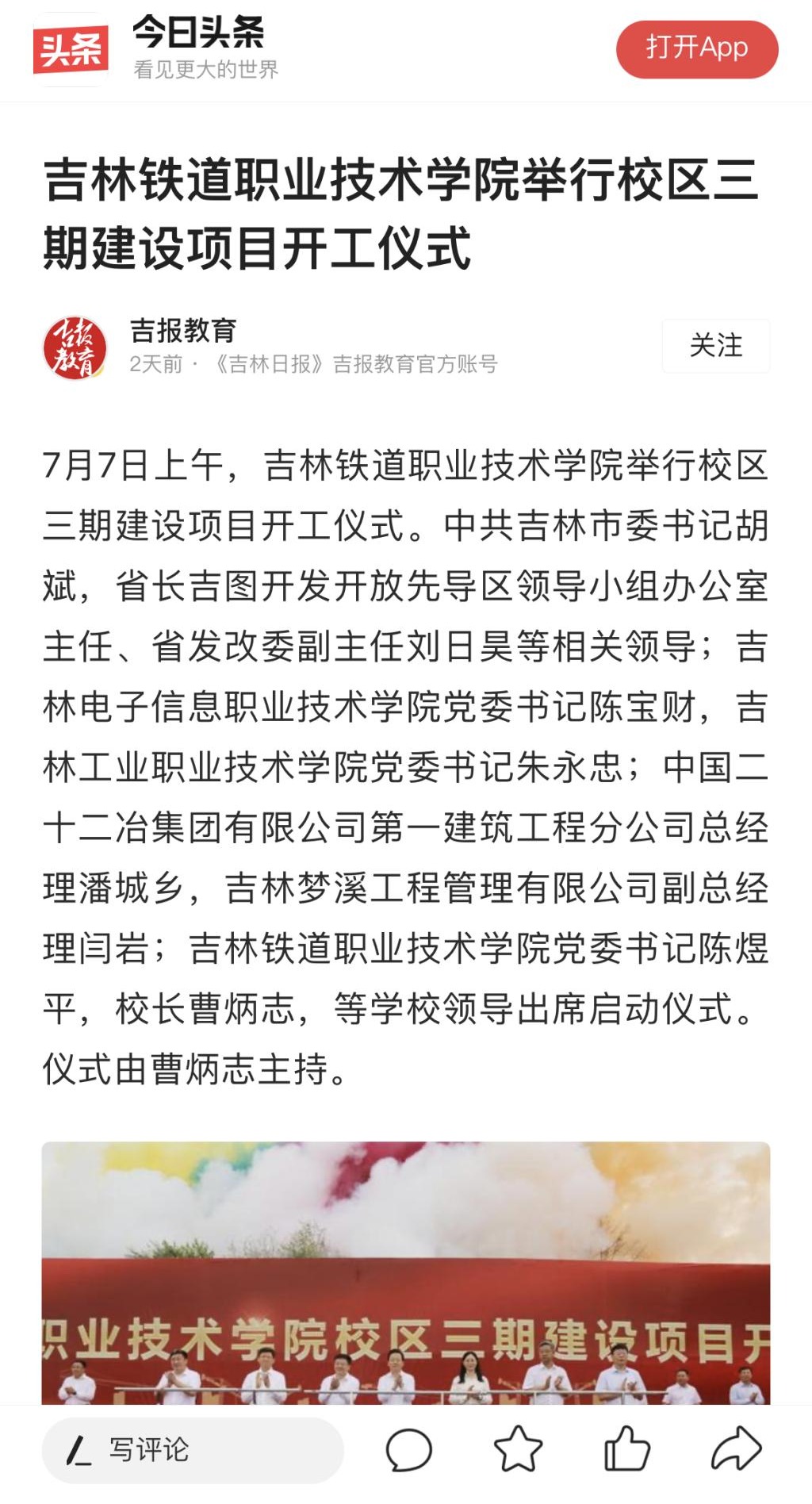
Task: Favorite this article with the star icon
Action: tap(518, 1450)
